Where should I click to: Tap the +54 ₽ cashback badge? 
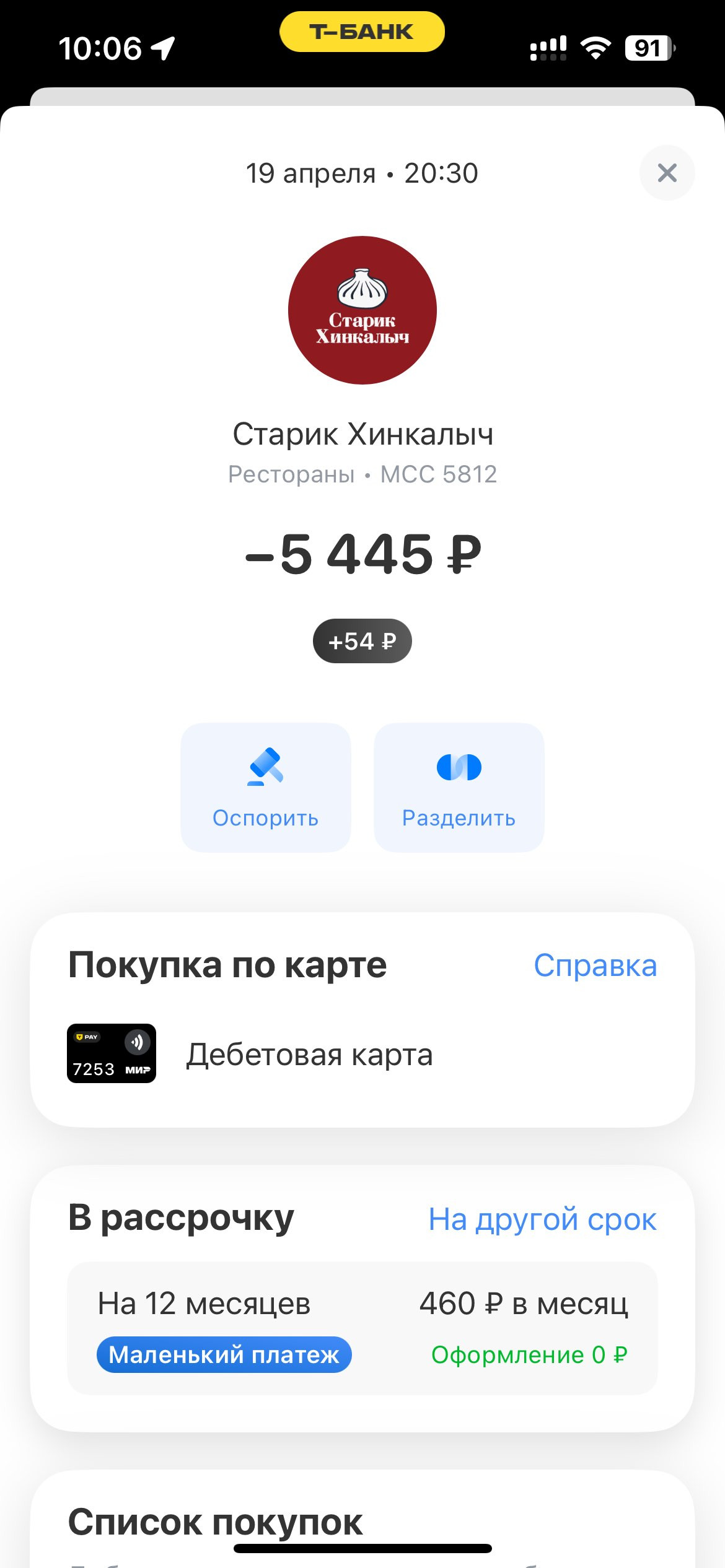[362, 641]
